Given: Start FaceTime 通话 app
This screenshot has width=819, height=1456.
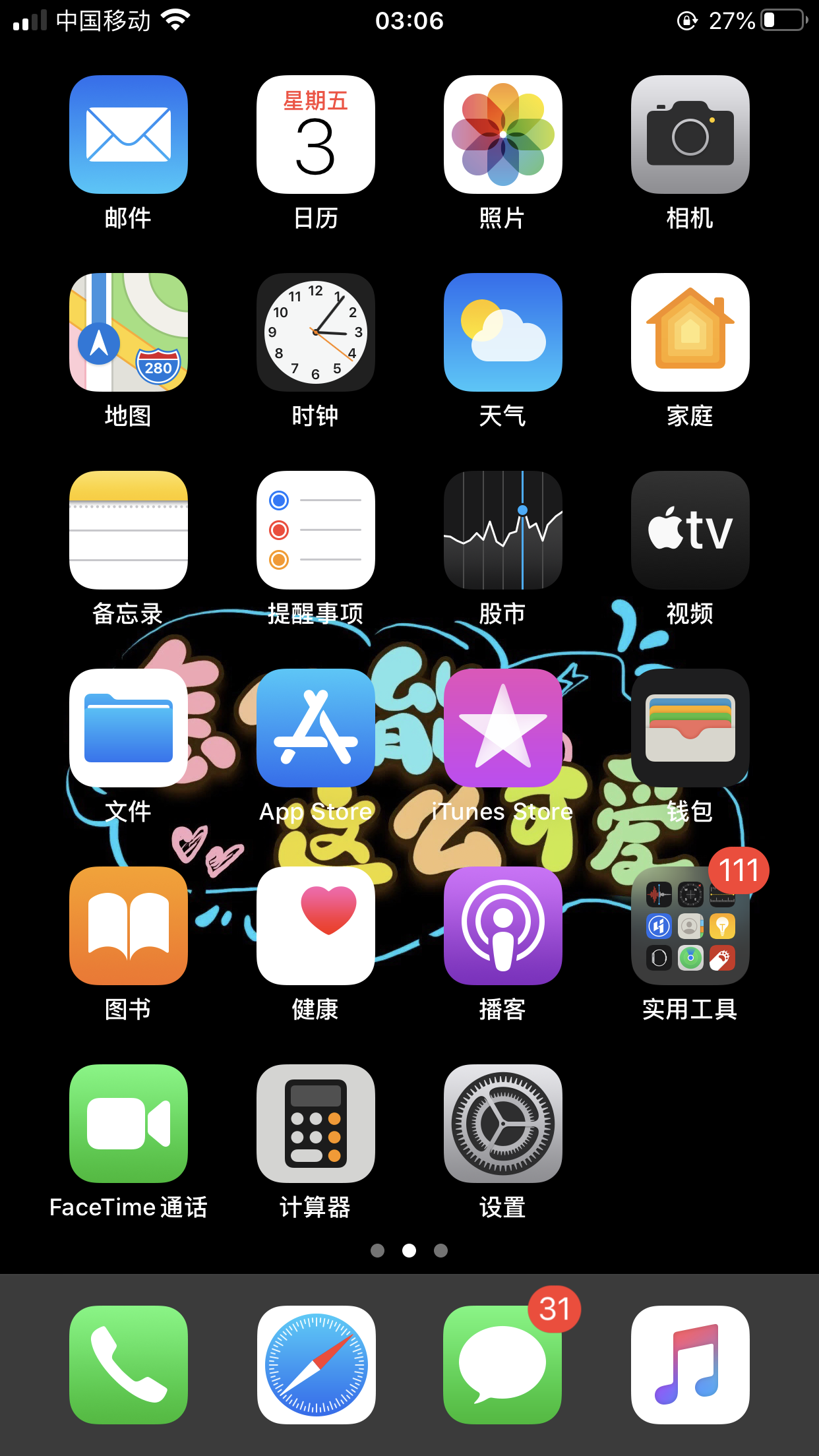Looking at the screenshot, I should [129, 1124].
